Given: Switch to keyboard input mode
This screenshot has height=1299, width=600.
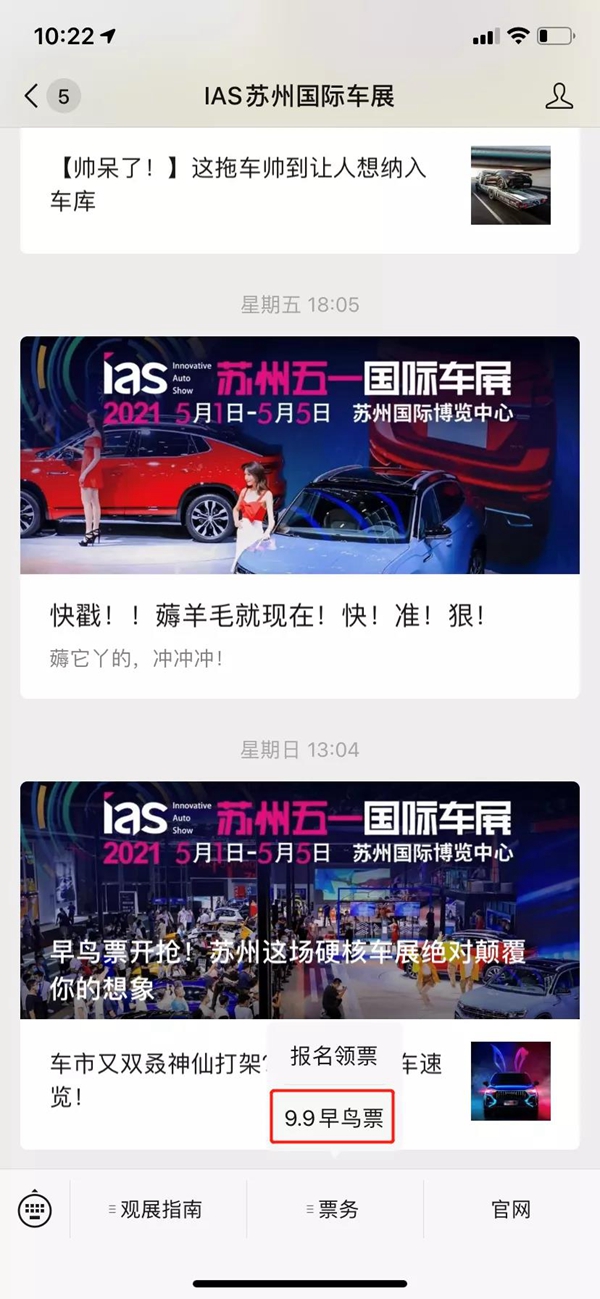Looking at the screenshot, I should tap(35, 1209).
